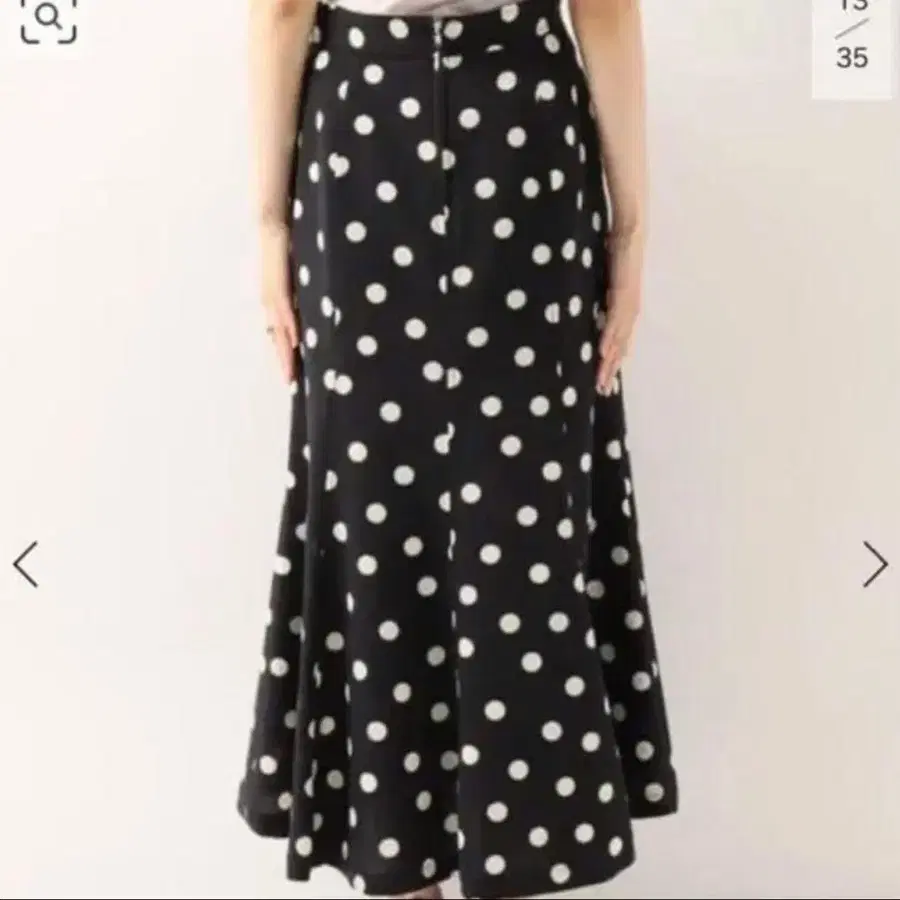Go to the previous product photo
900x900 pixels.
click(x=26, y=565)
